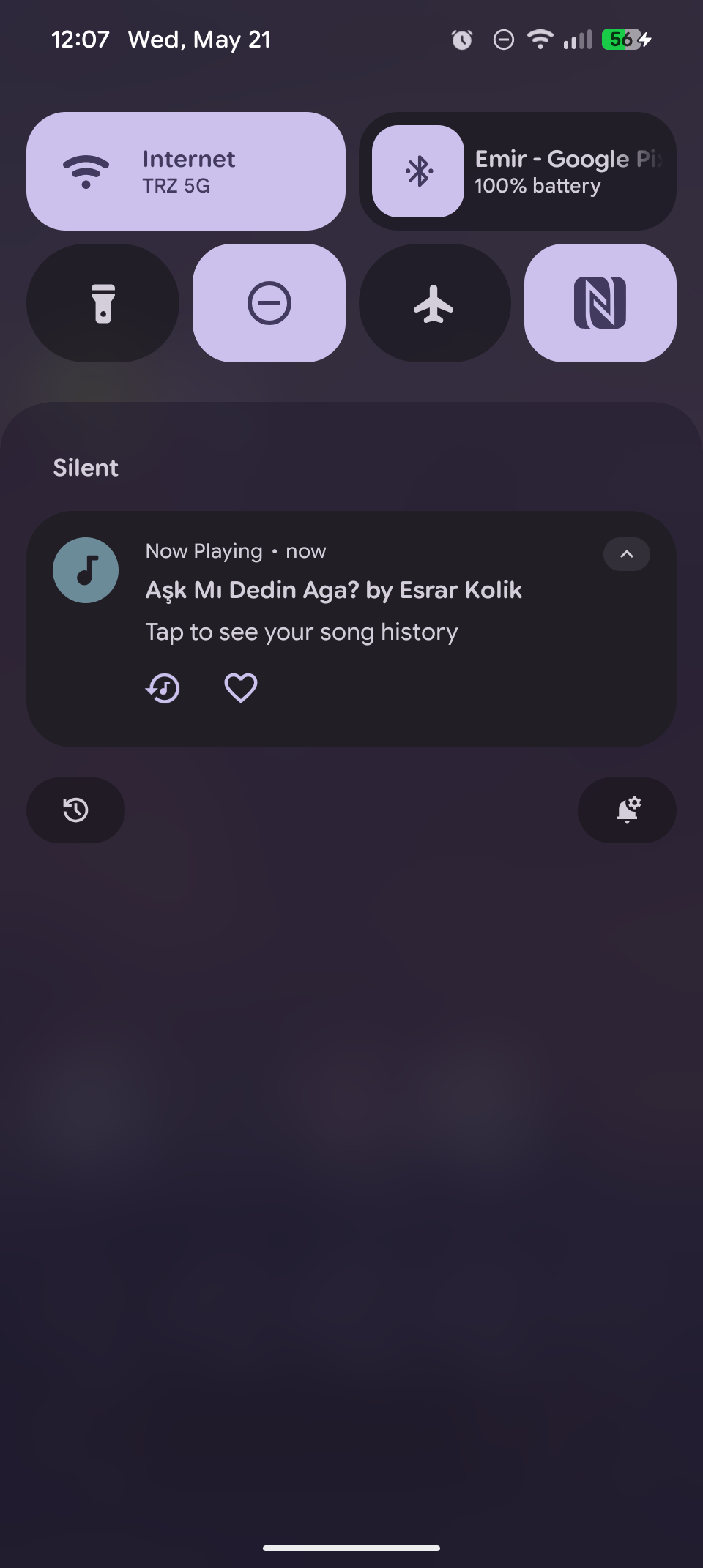
Task: Open song history via replay icon
Action: (x=163, y=687)
